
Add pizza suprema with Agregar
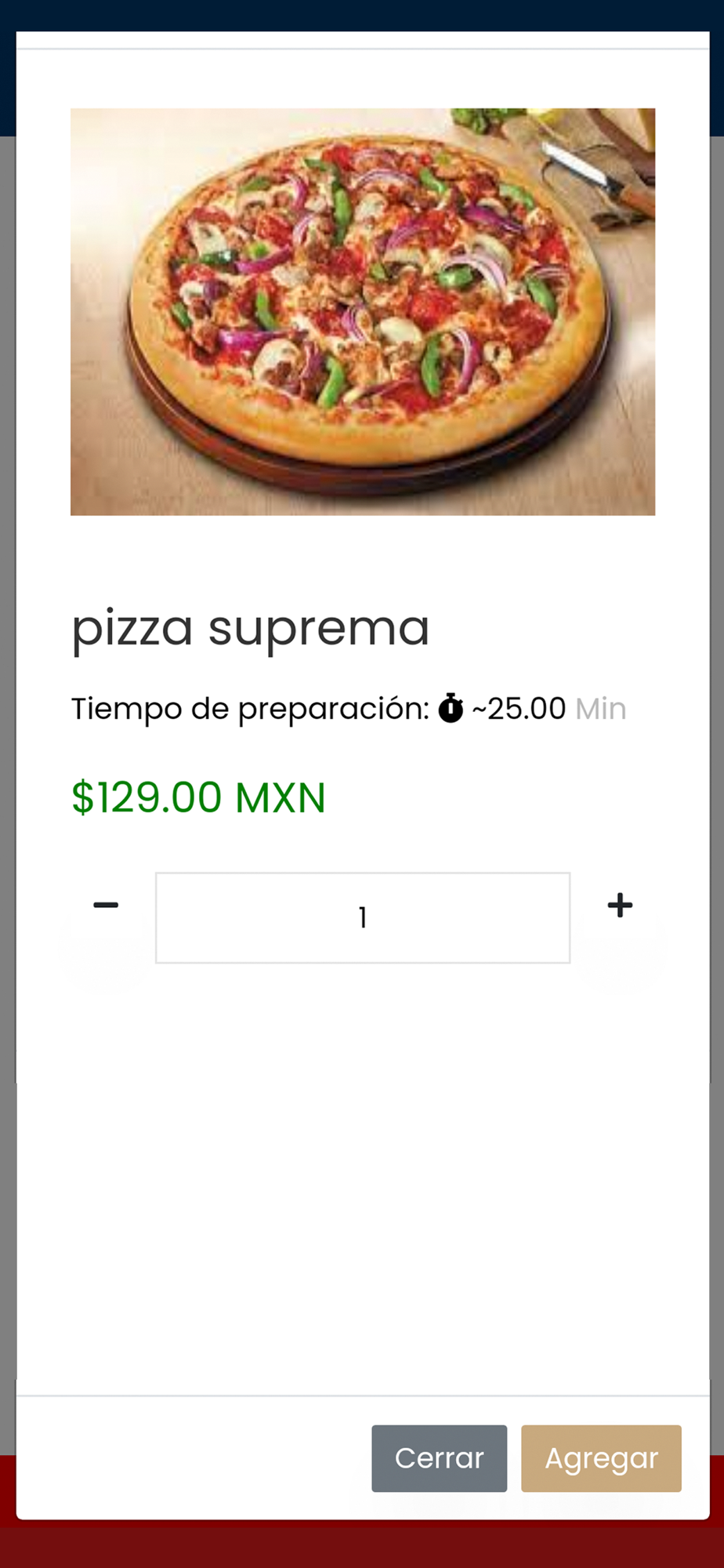click(x=601, y=1458)
